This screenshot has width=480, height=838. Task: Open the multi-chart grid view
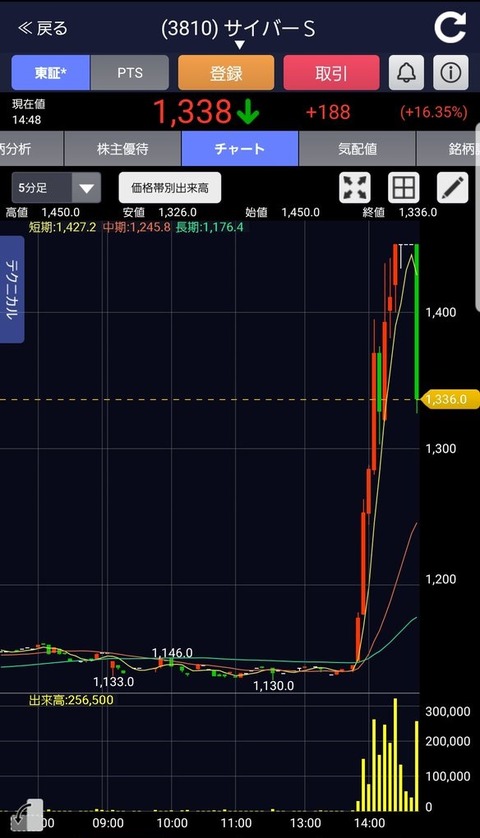(404, 188)
